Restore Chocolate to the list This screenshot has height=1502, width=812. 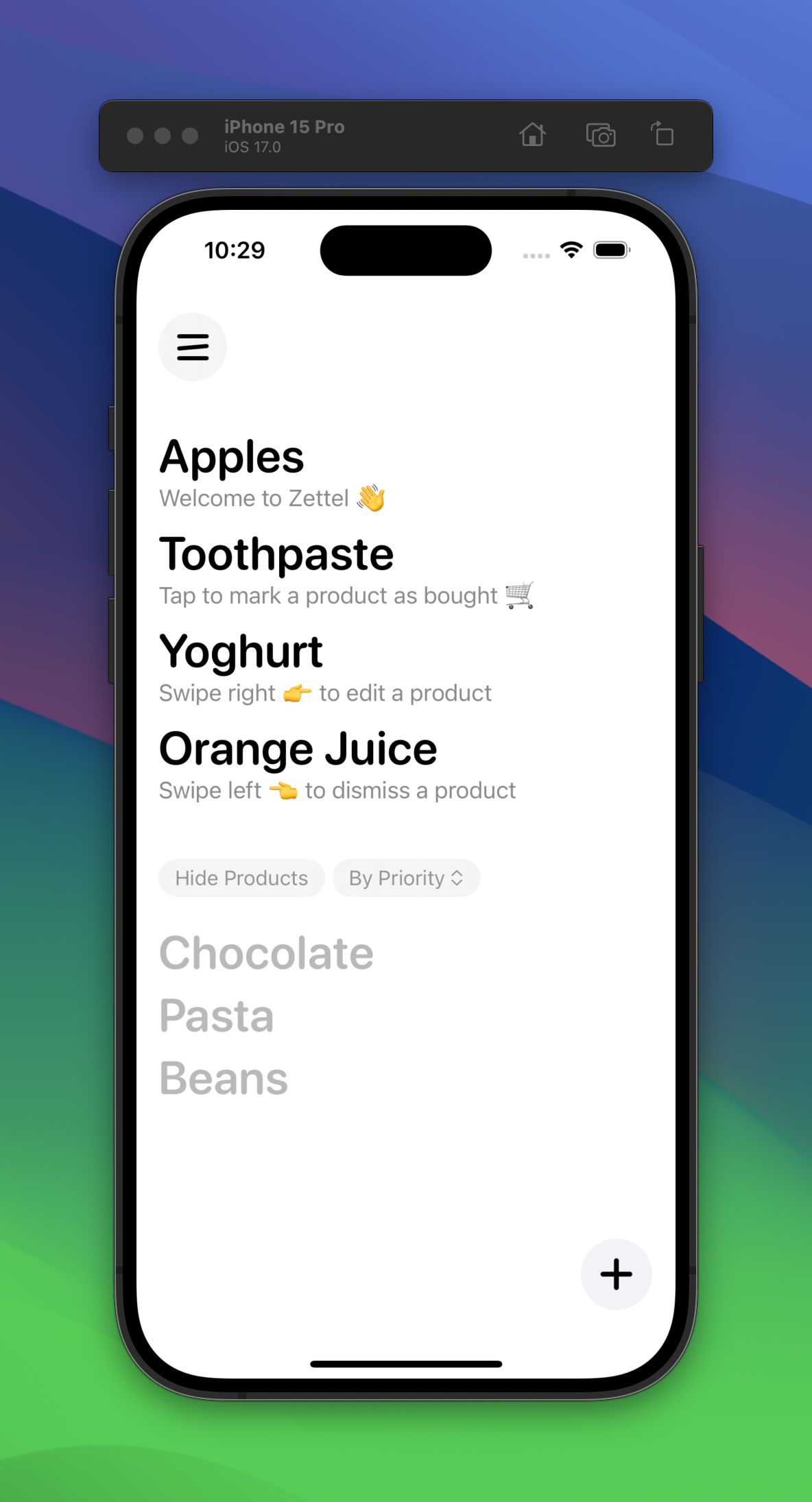[266, 953]
